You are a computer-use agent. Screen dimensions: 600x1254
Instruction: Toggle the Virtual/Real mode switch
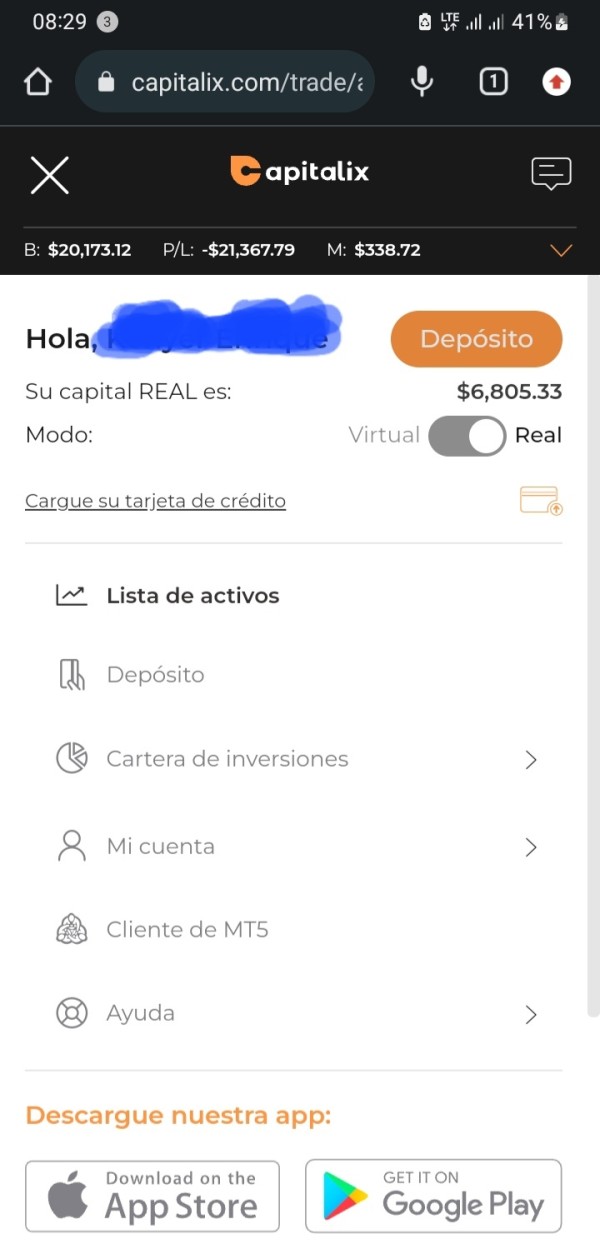467,436
